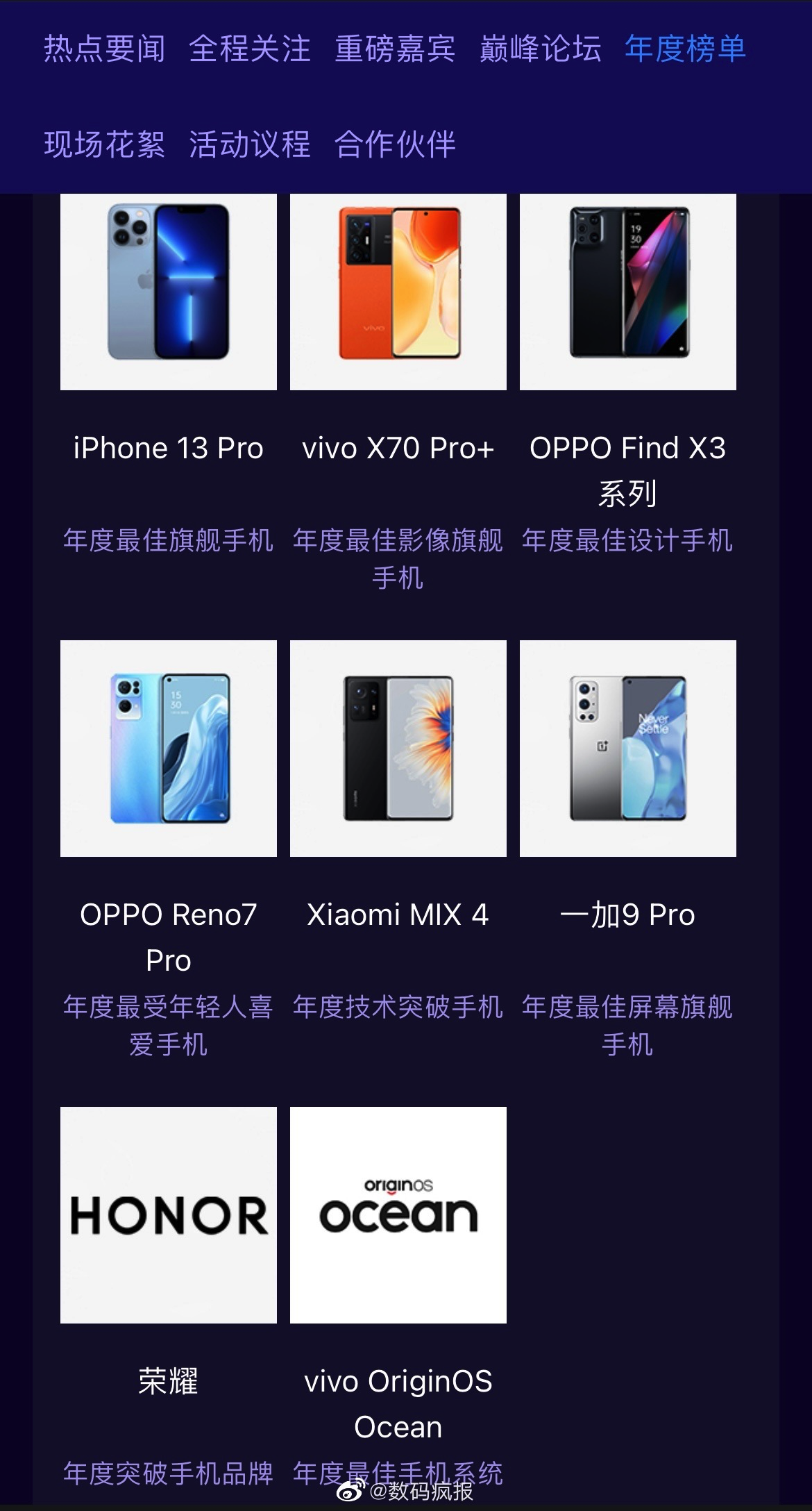This screenshot has width=812, height=1511.
Task: Select the vivo X70 Pro+ image
Action: (398, 292)
